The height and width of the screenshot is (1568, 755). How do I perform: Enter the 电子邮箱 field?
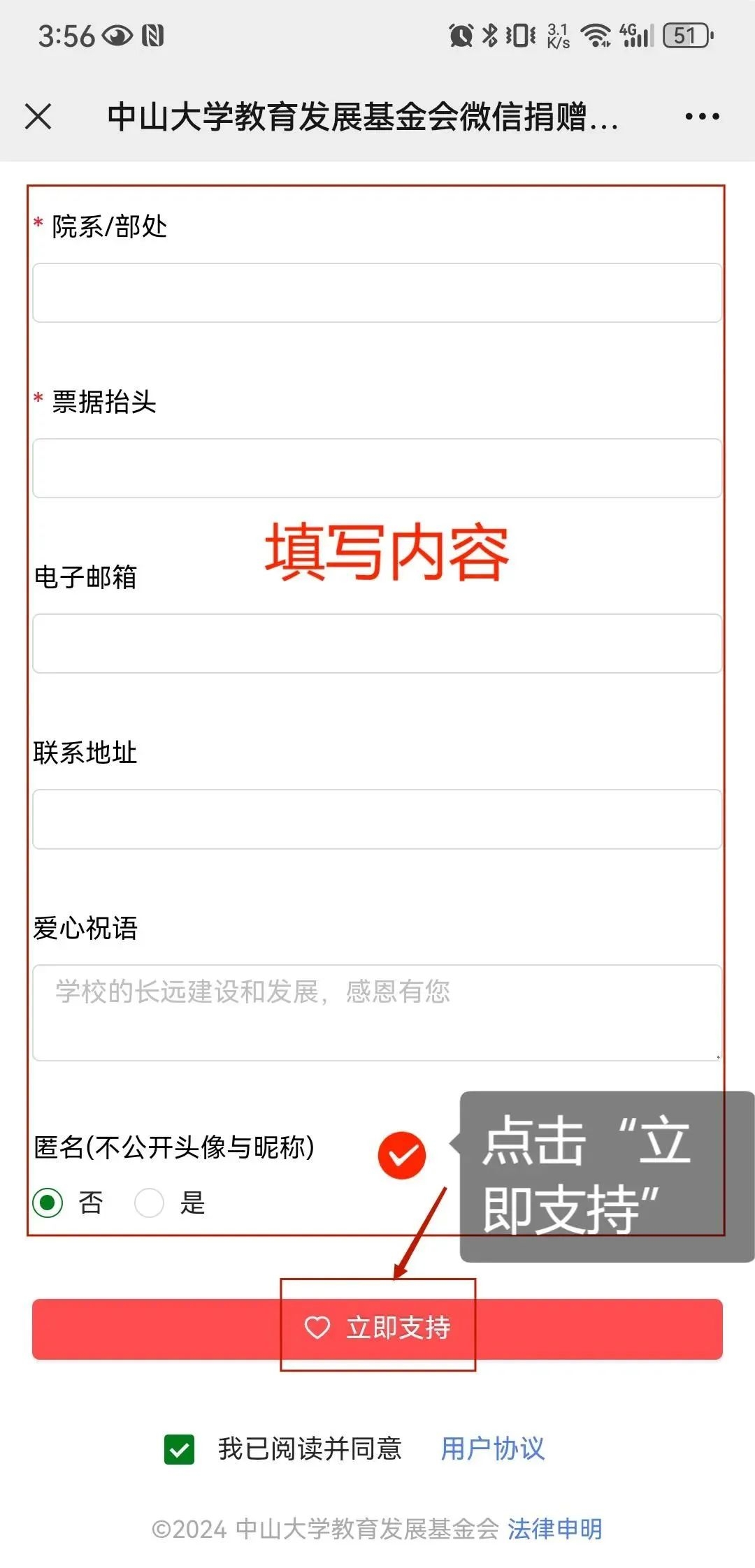click(377, 644)
